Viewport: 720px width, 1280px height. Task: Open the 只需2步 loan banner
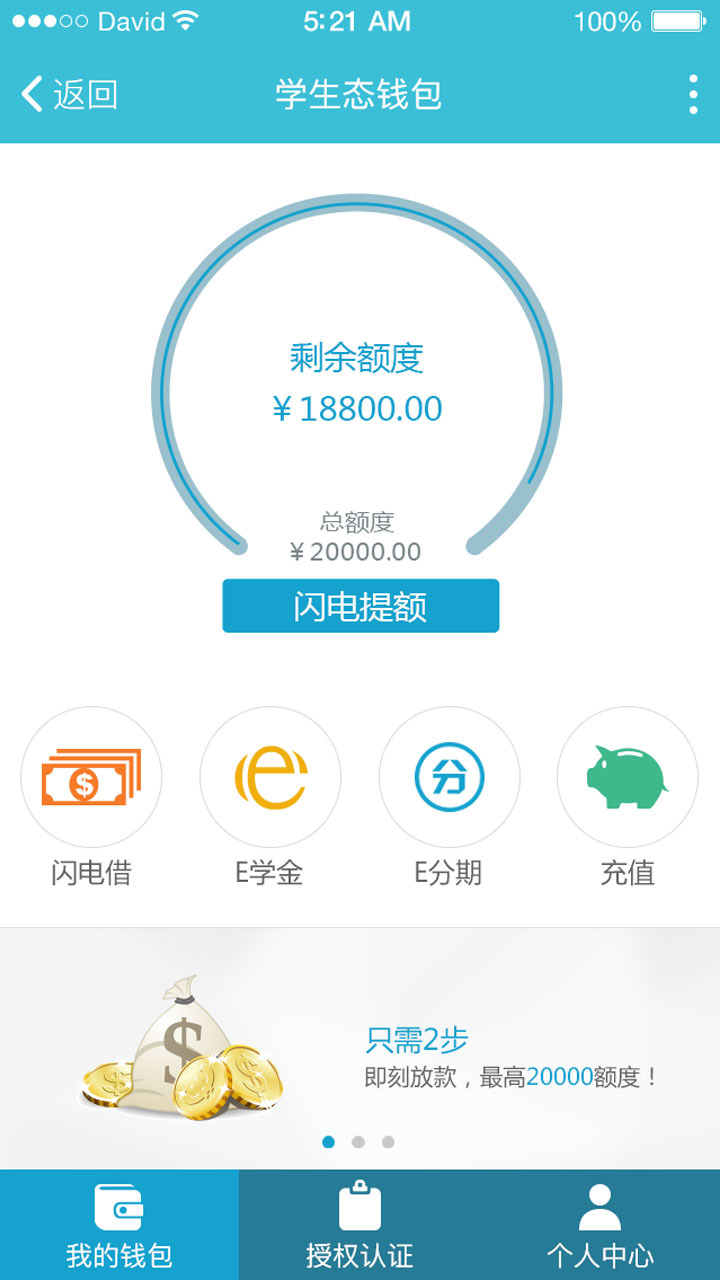(360, 1050)
